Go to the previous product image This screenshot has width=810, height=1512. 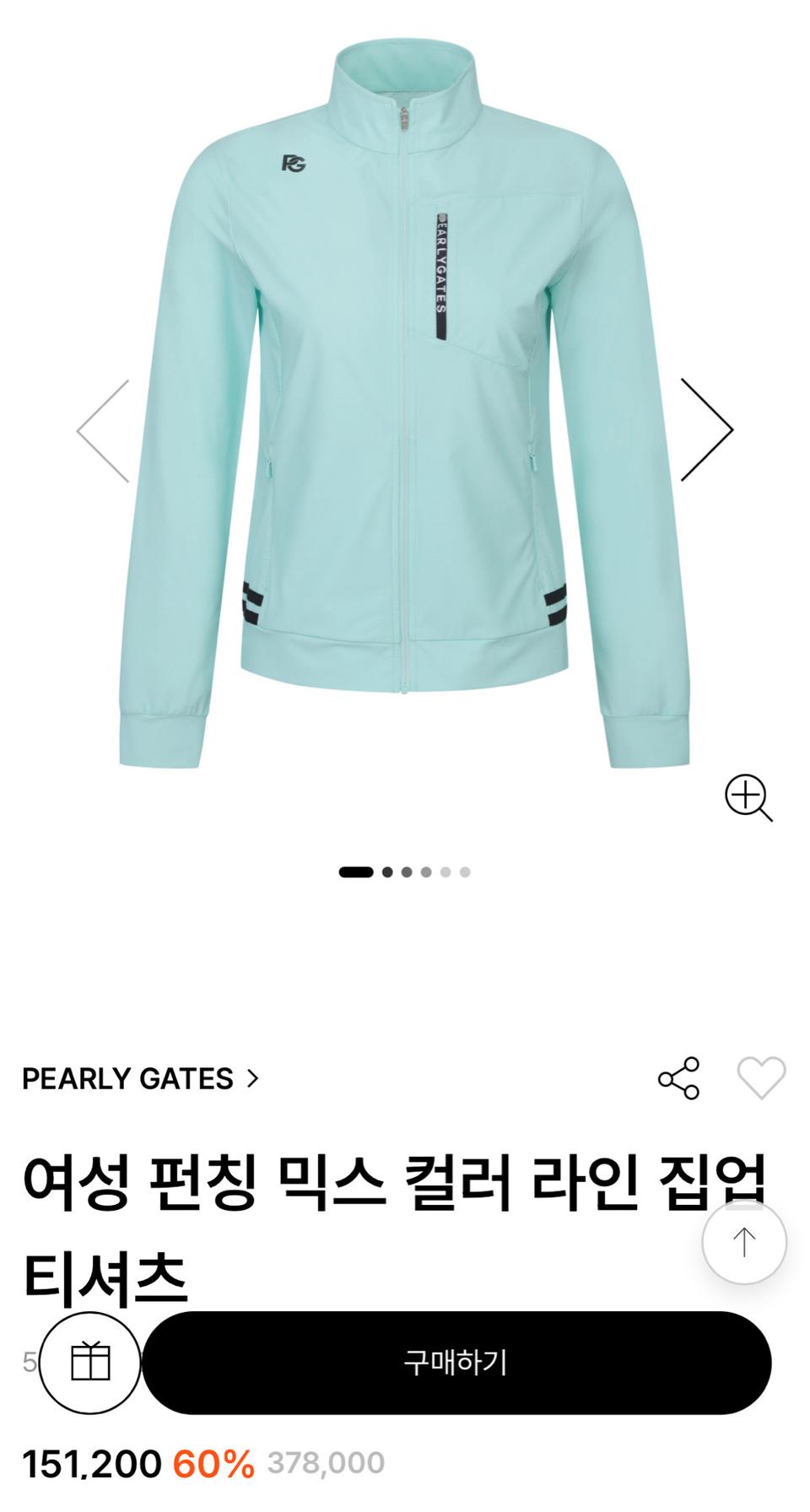point(104,430)
